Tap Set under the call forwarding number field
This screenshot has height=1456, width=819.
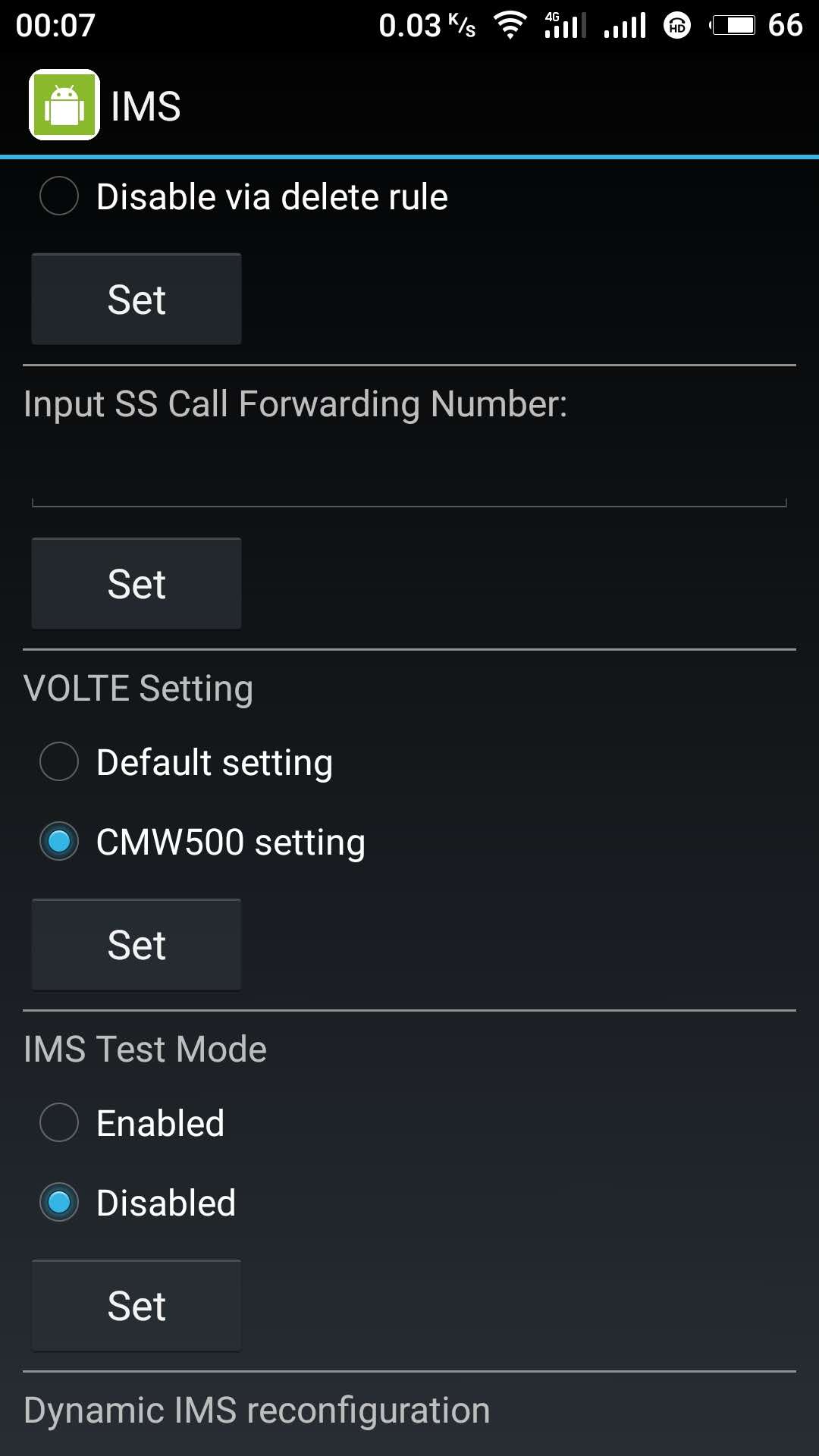tap(136, 583)
